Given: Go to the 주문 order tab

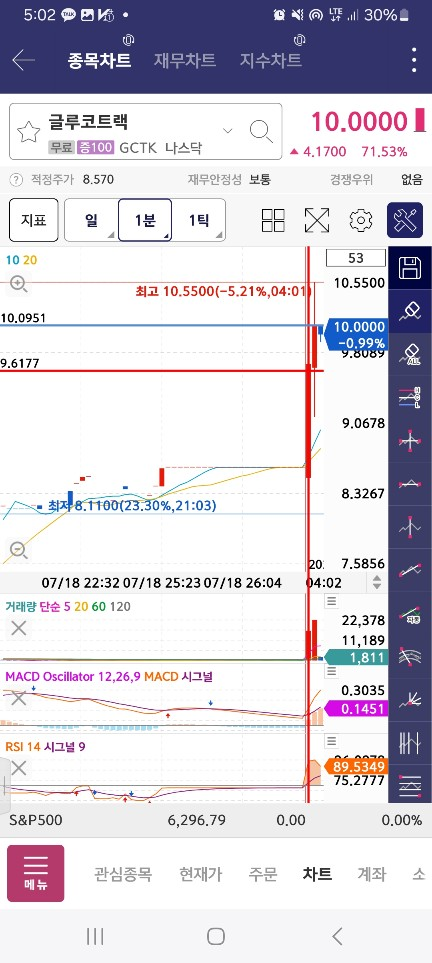Looking at the screenshot, I should tap(262, 874).
